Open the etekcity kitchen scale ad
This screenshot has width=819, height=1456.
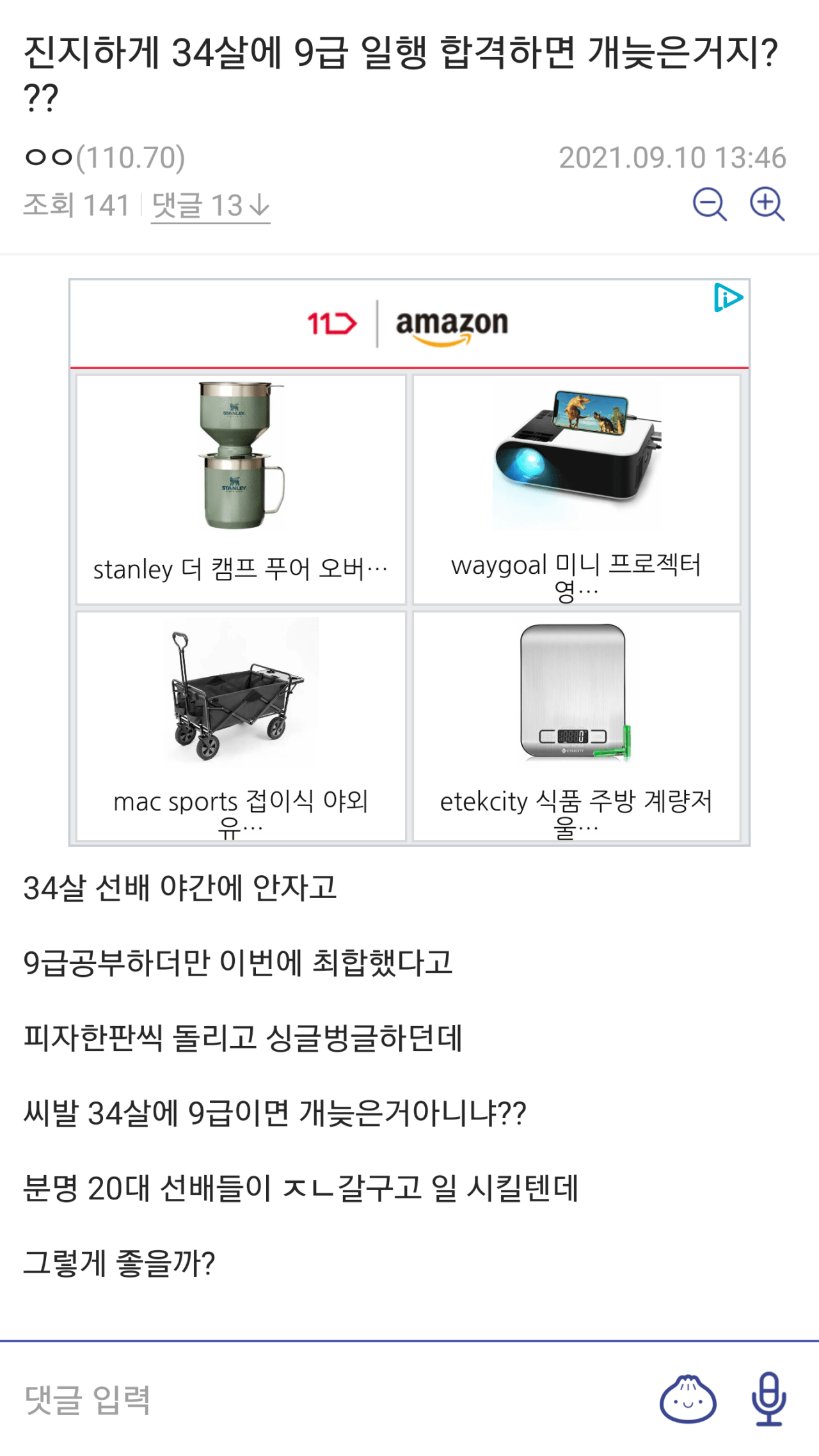[576, 726]
